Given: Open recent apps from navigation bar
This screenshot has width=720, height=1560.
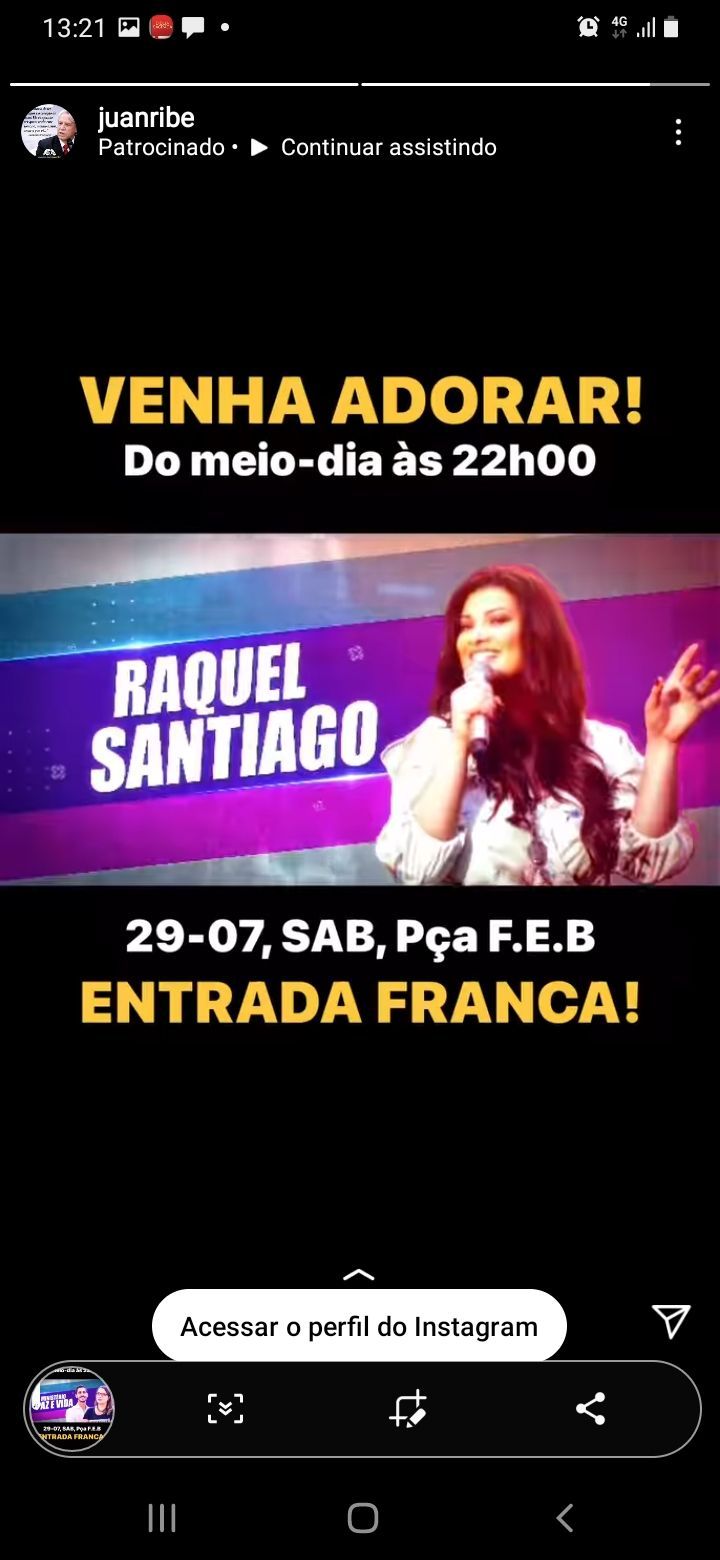Looking at the screenshot, I should pyautogui.click(x=162, y=1517).
